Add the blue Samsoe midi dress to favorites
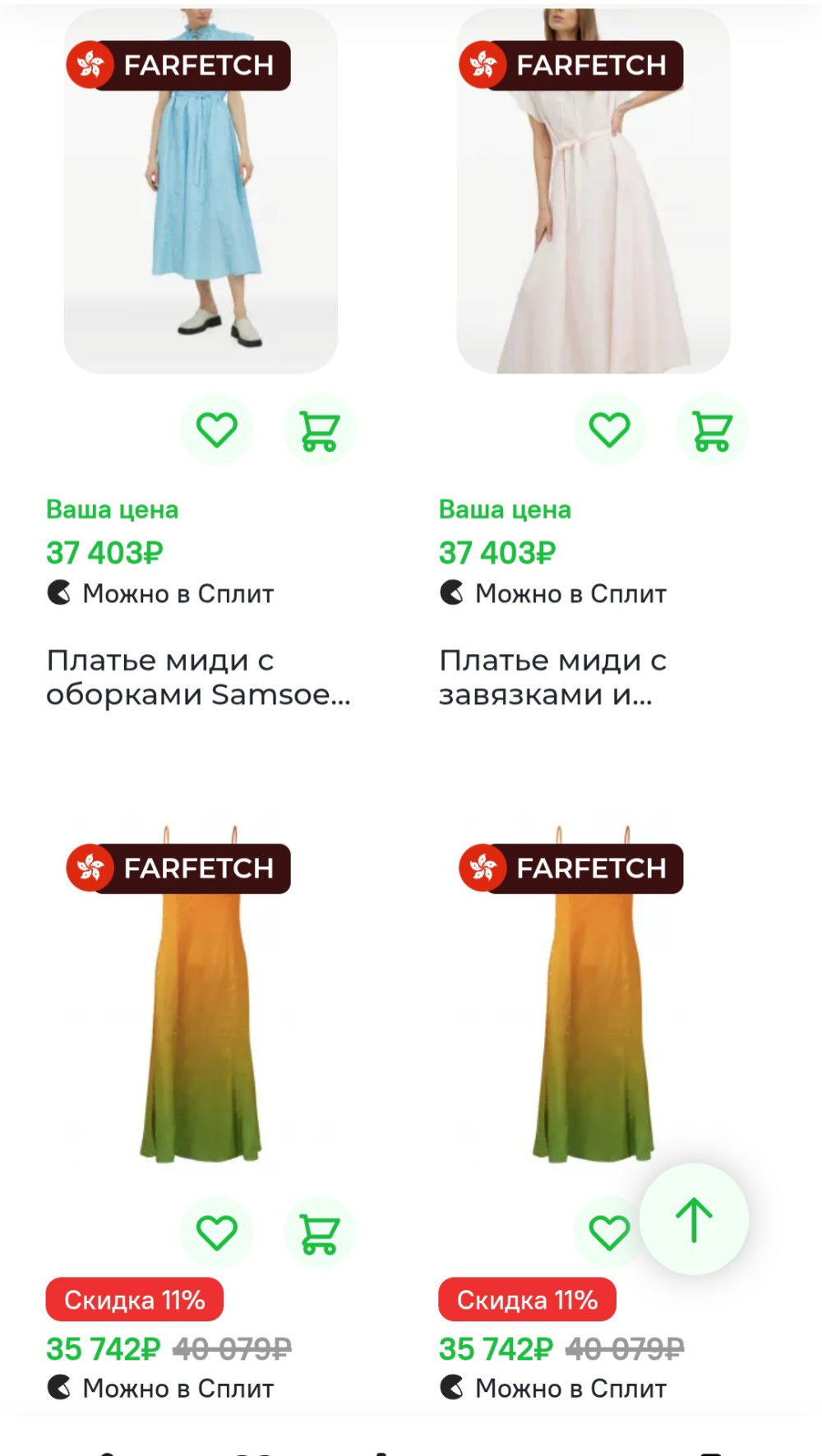The width and height of the screenshot is (822, 1456). (217, 430)
